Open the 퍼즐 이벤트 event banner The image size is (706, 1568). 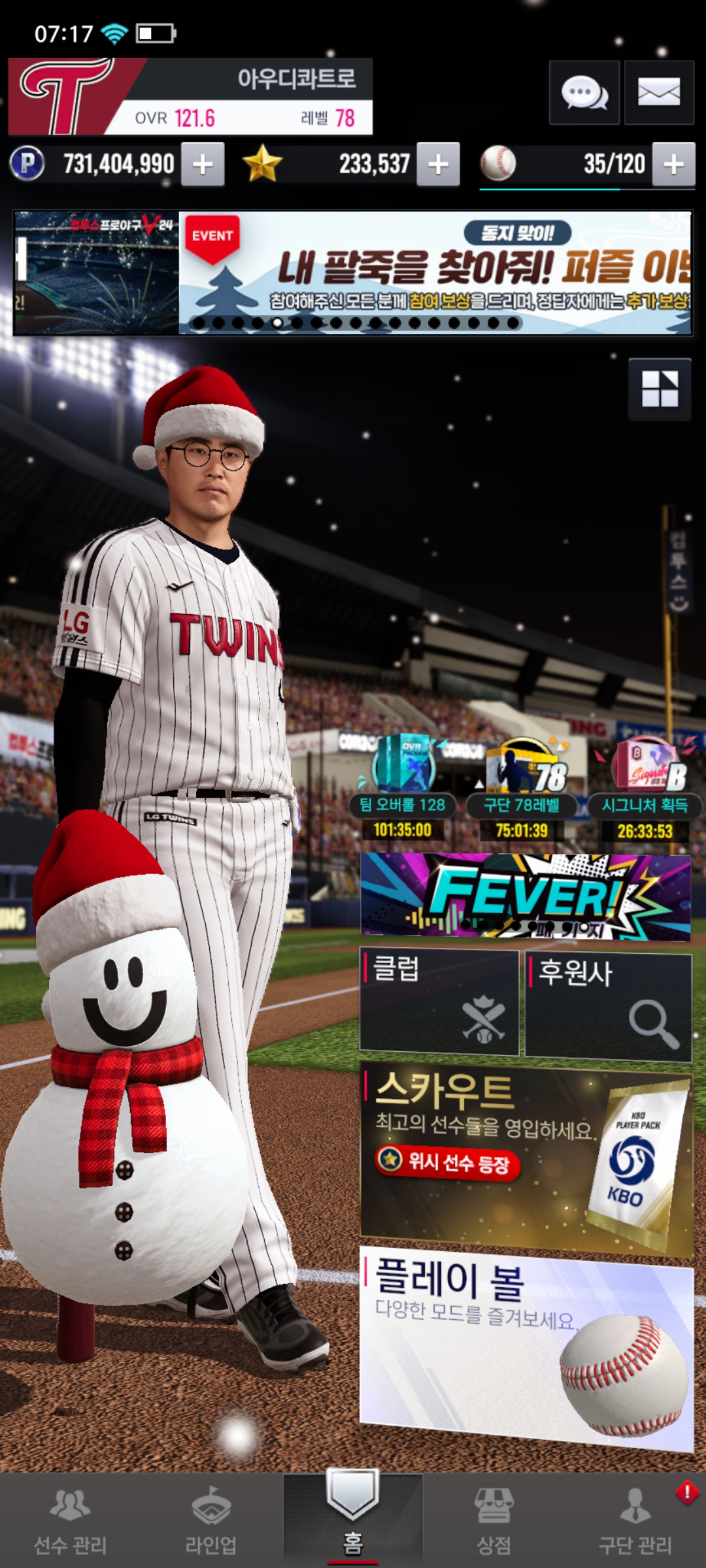coord(434,272)
